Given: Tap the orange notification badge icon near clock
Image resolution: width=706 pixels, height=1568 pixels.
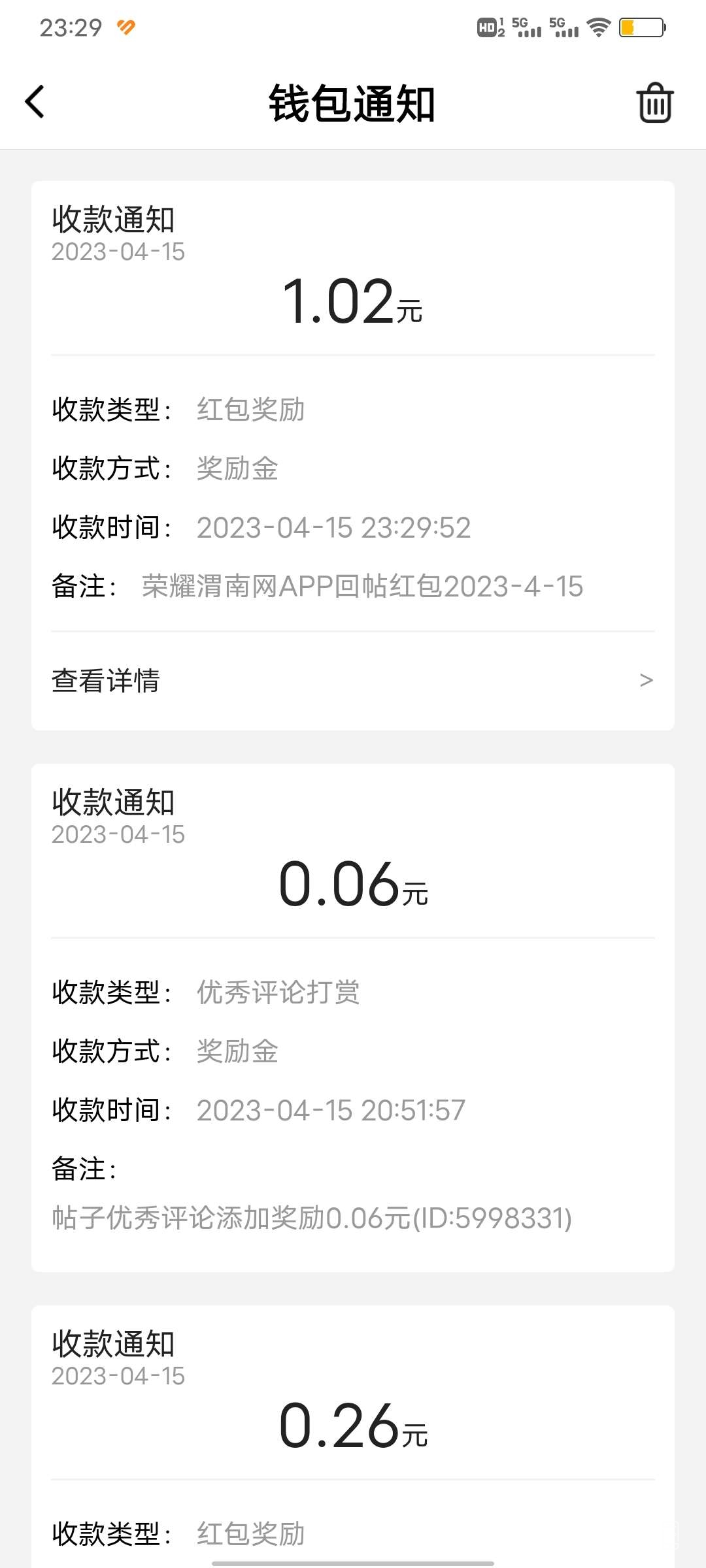Looking at the screenshot, I should pos(126,26).
